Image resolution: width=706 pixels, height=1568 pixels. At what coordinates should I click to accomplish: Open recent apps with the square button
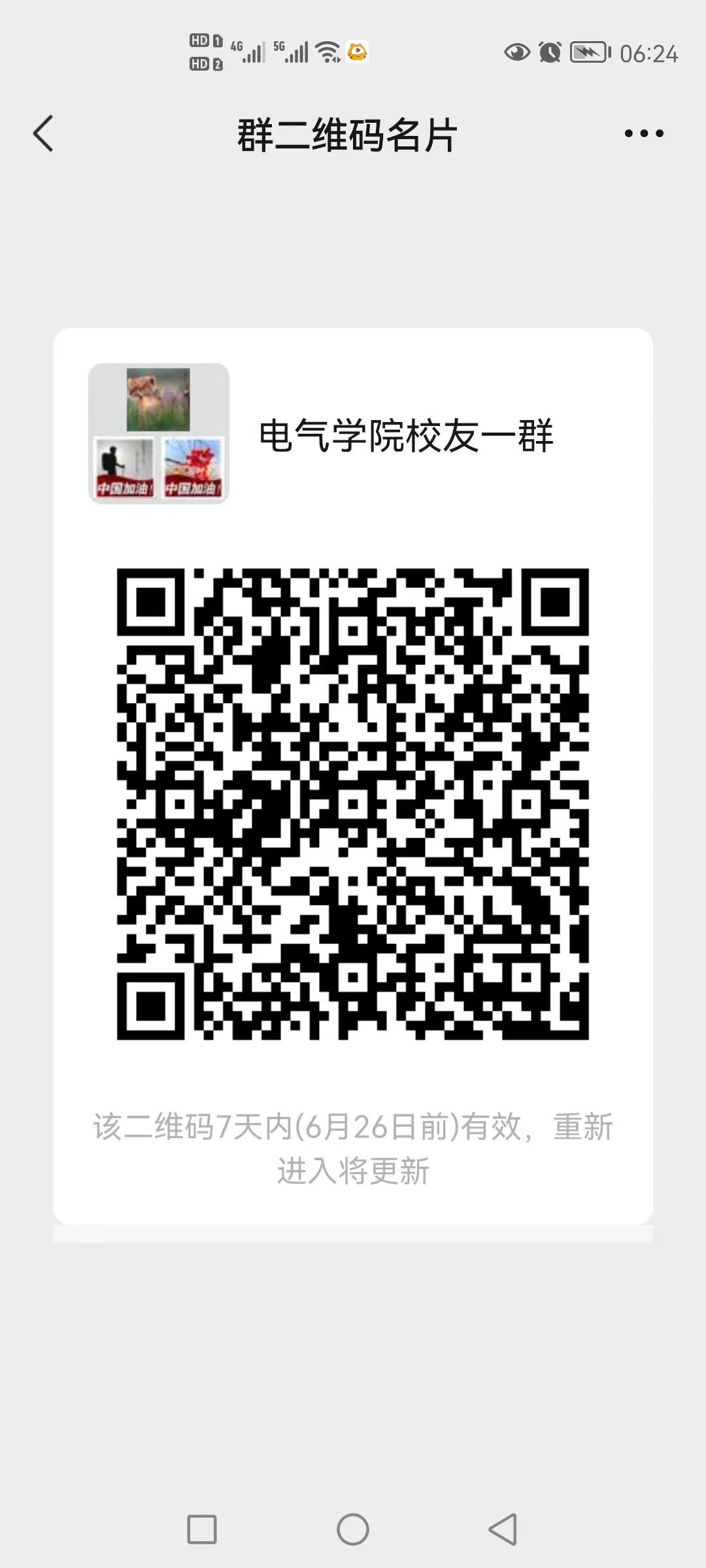coord(202,1529)
